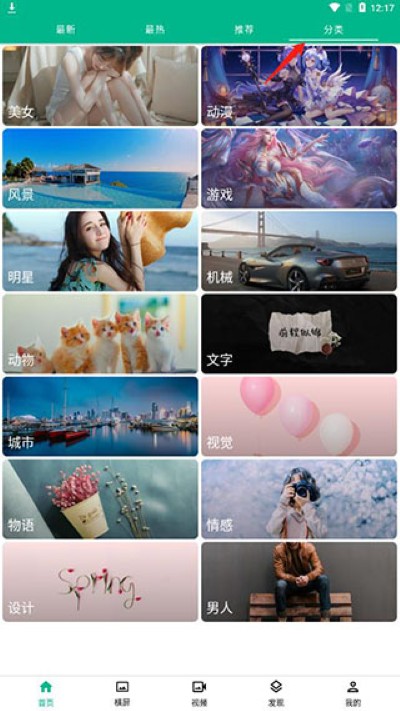Switch to the 视频 bottom tab
Screen dimensions: 400x711
[199, 693]
